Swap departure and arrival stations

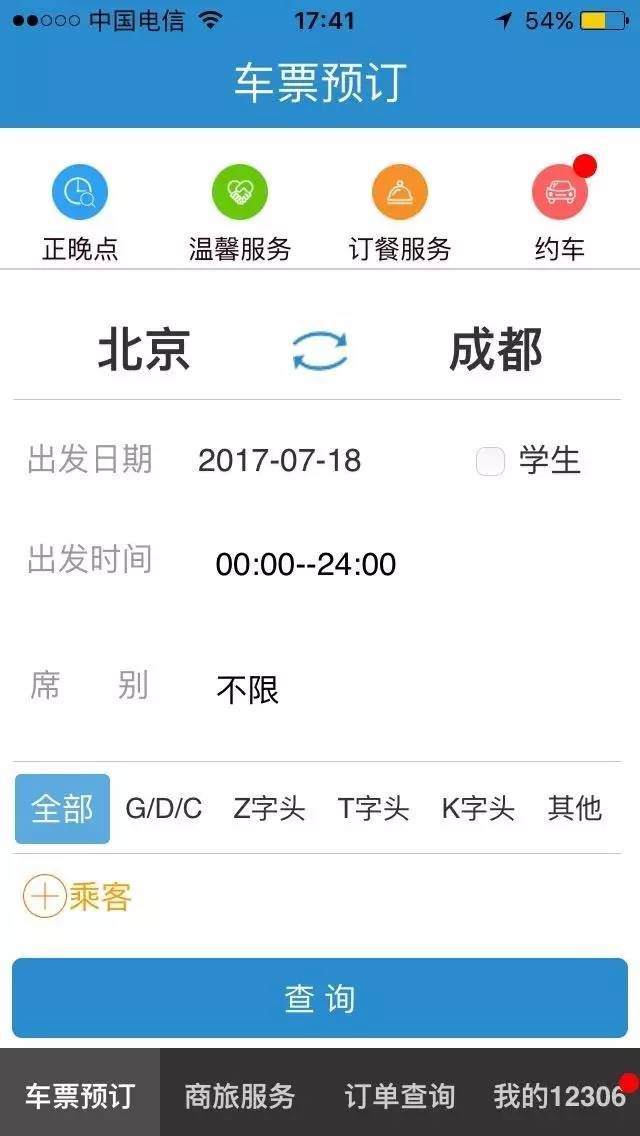(320, 351)
